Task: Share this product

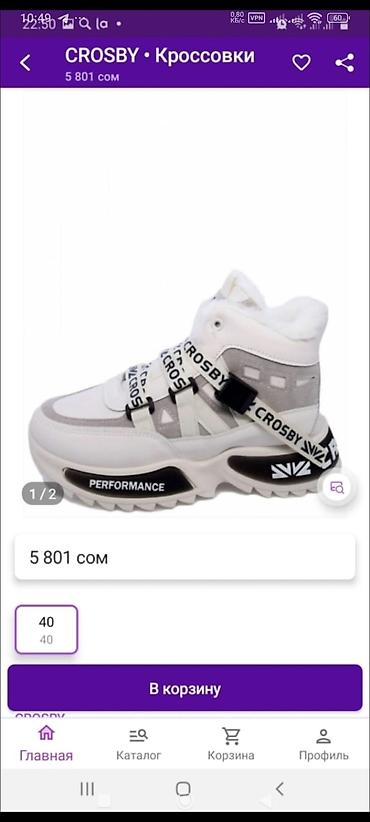Action: [x=344, y=63]
